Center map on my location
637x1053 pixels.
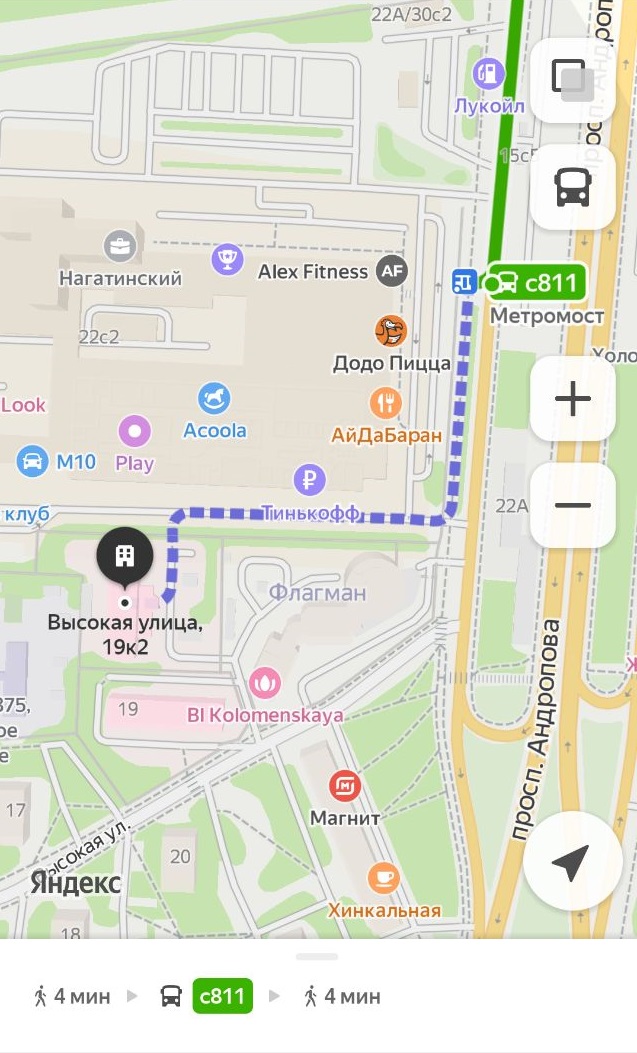click(572, 862)
